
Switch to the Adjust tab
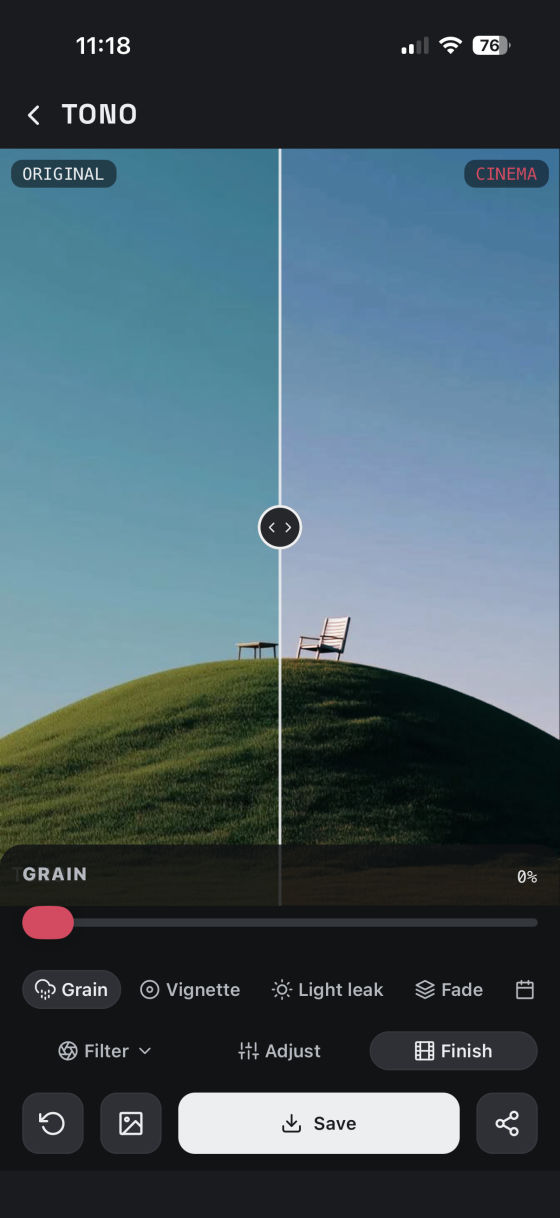(279, 1051)
